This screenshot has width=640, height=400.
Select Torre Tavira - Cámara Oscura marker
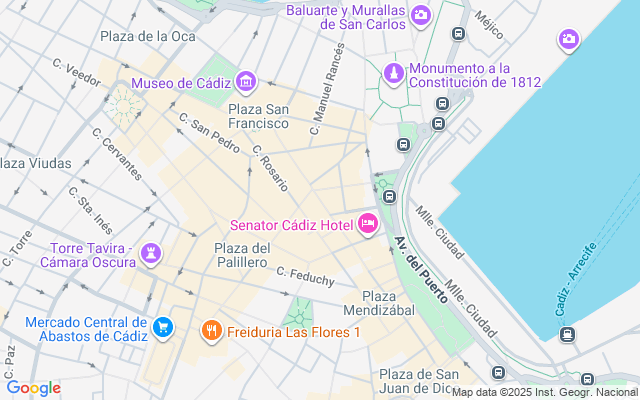point(151,253)
